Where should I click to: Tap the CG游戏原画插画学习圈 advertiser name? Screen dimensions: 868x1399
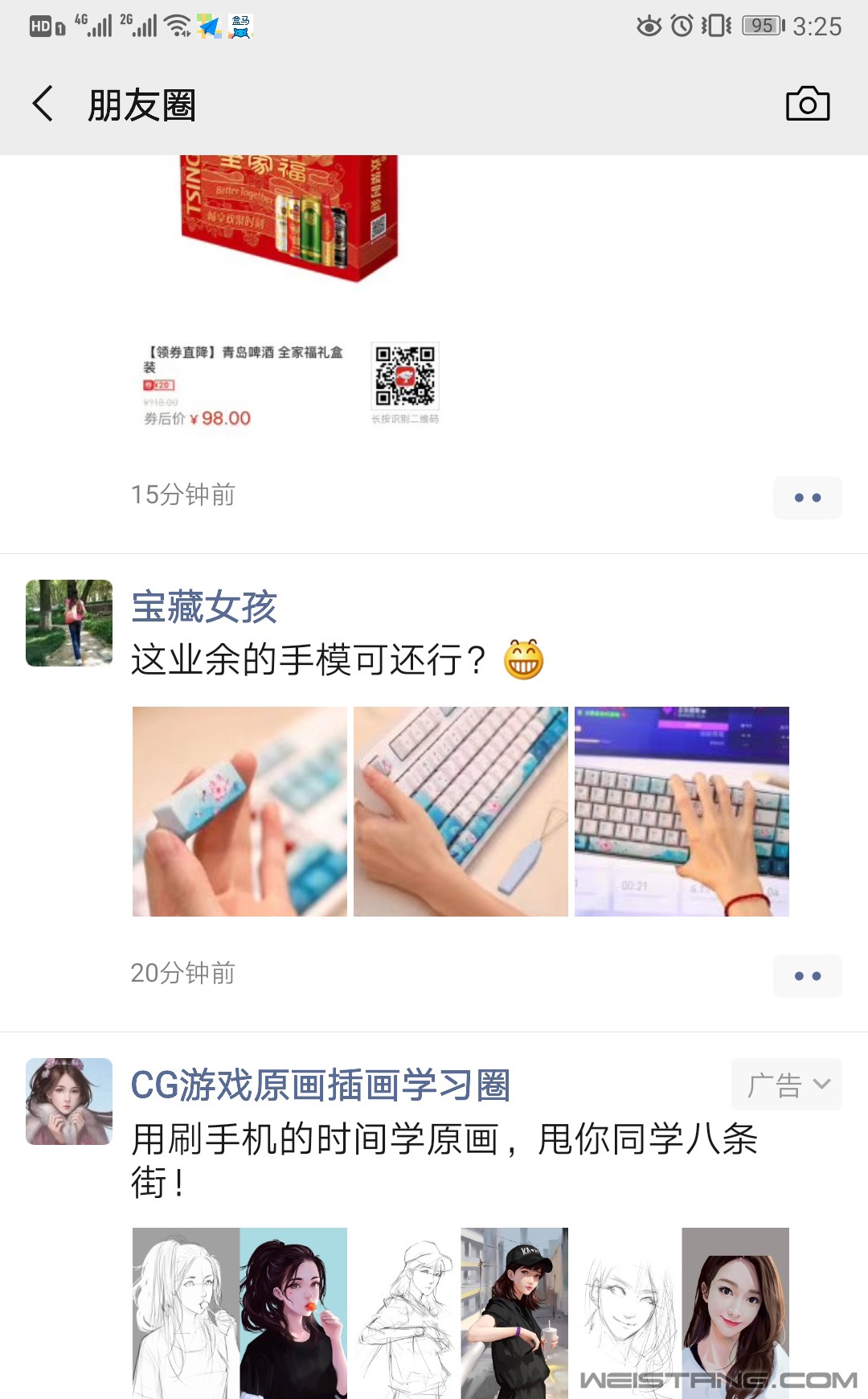pos(320,1085)
